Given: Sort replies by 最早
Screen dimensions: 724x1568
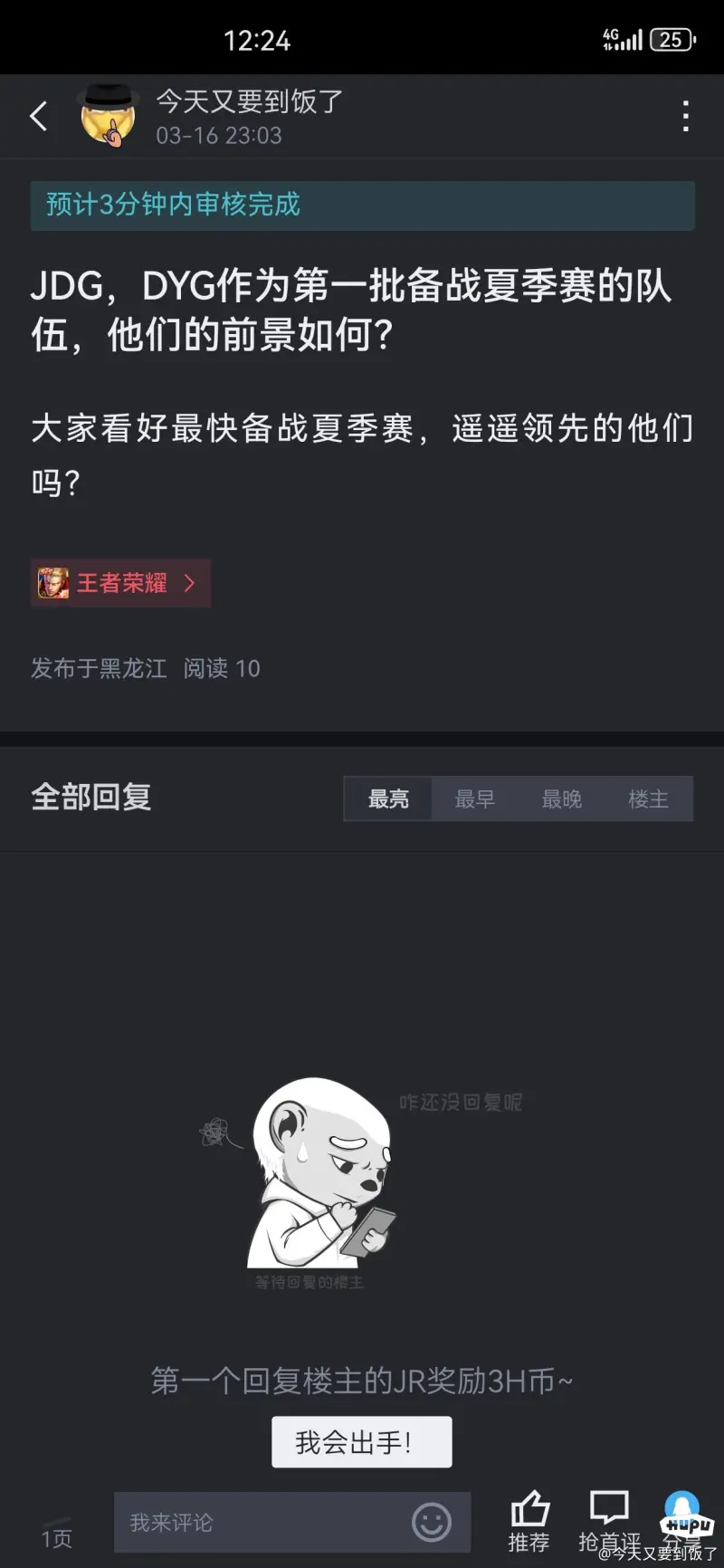Looking at the screenshot, I should point(474,798).
